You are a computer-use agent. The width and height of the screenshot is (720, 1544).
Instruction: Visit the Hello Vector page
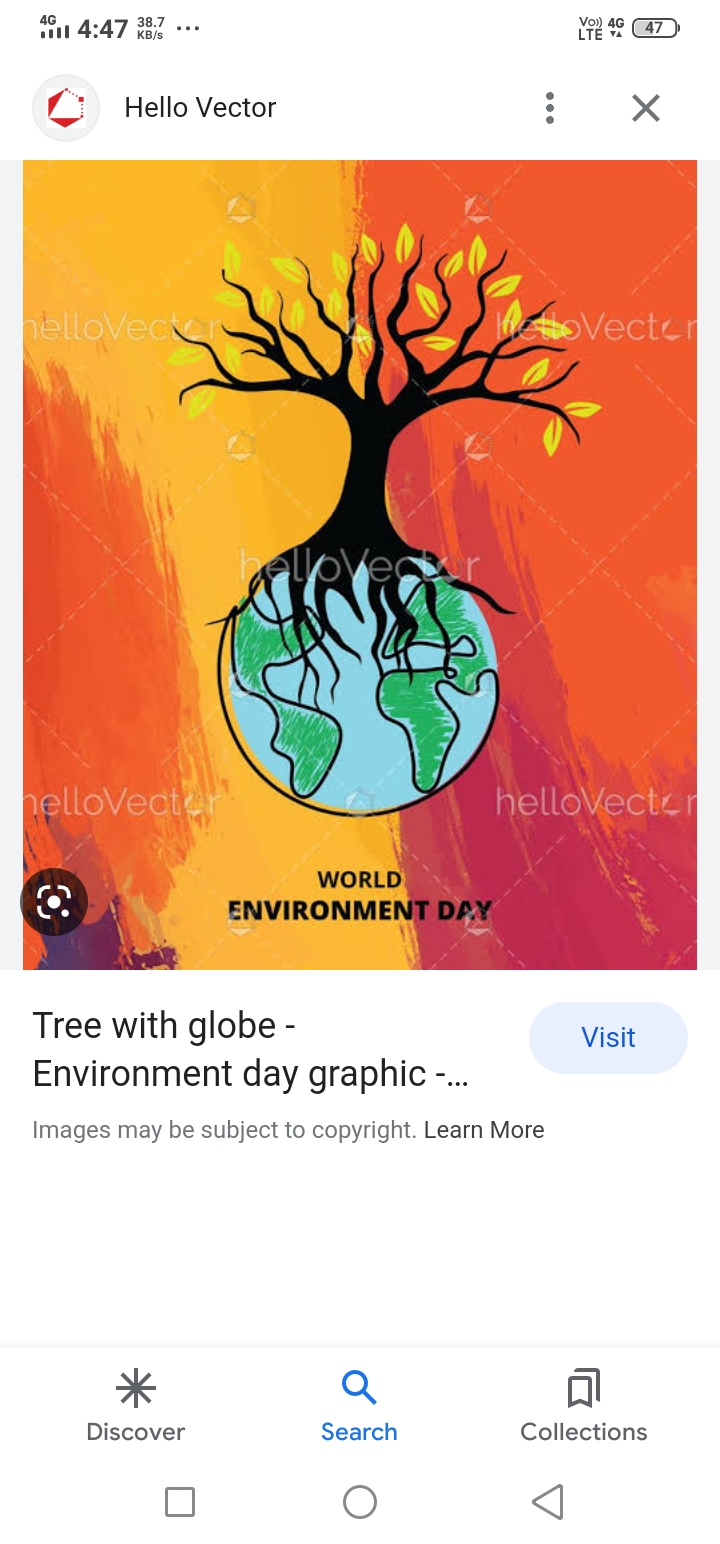click(608, 1038)
